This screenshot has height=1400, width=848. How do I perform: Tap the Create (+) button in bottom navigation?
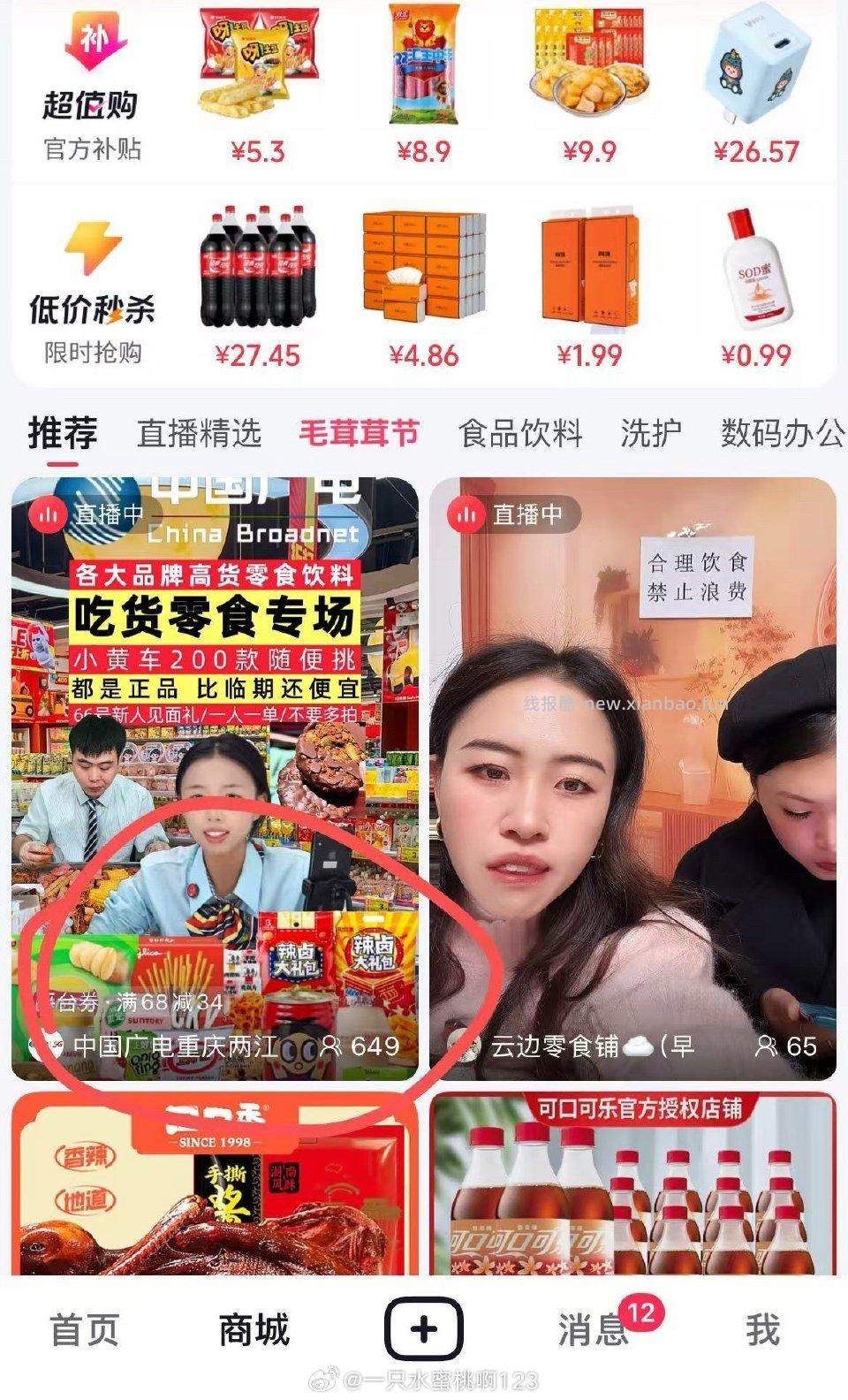click(424, 1328)
